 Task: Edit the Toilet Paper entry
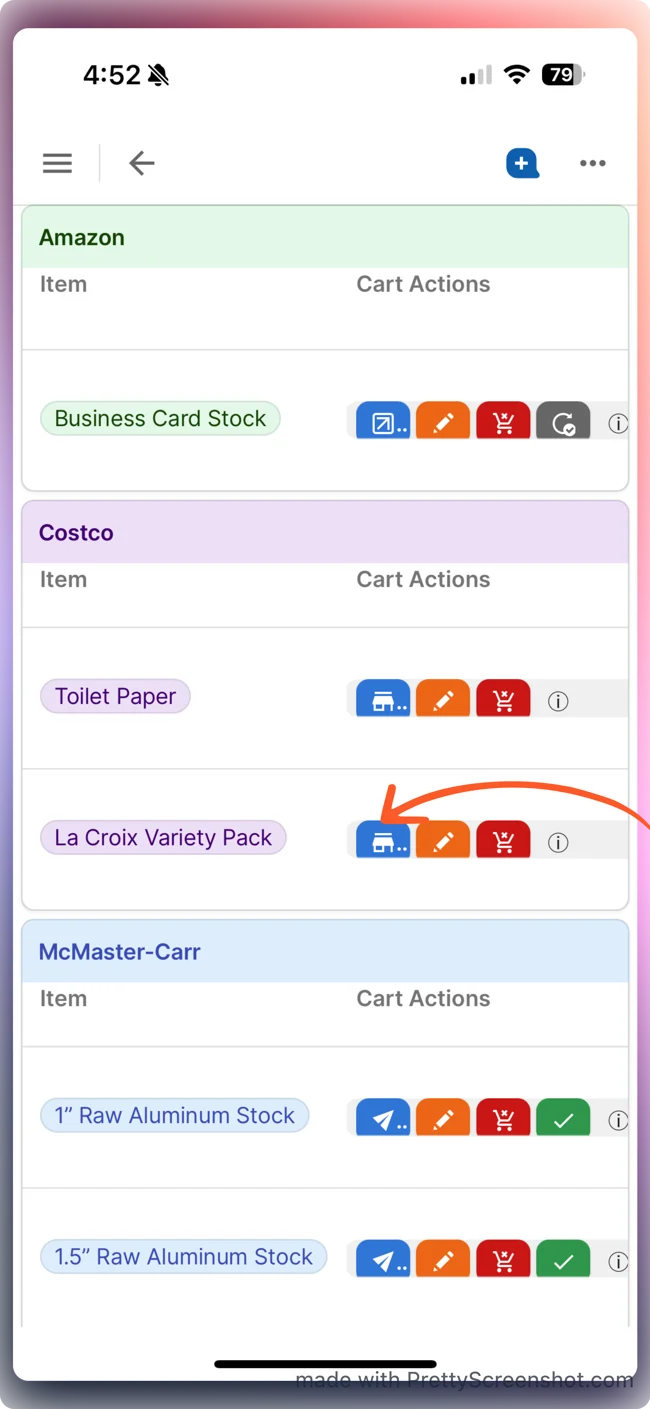coord(443,700)
